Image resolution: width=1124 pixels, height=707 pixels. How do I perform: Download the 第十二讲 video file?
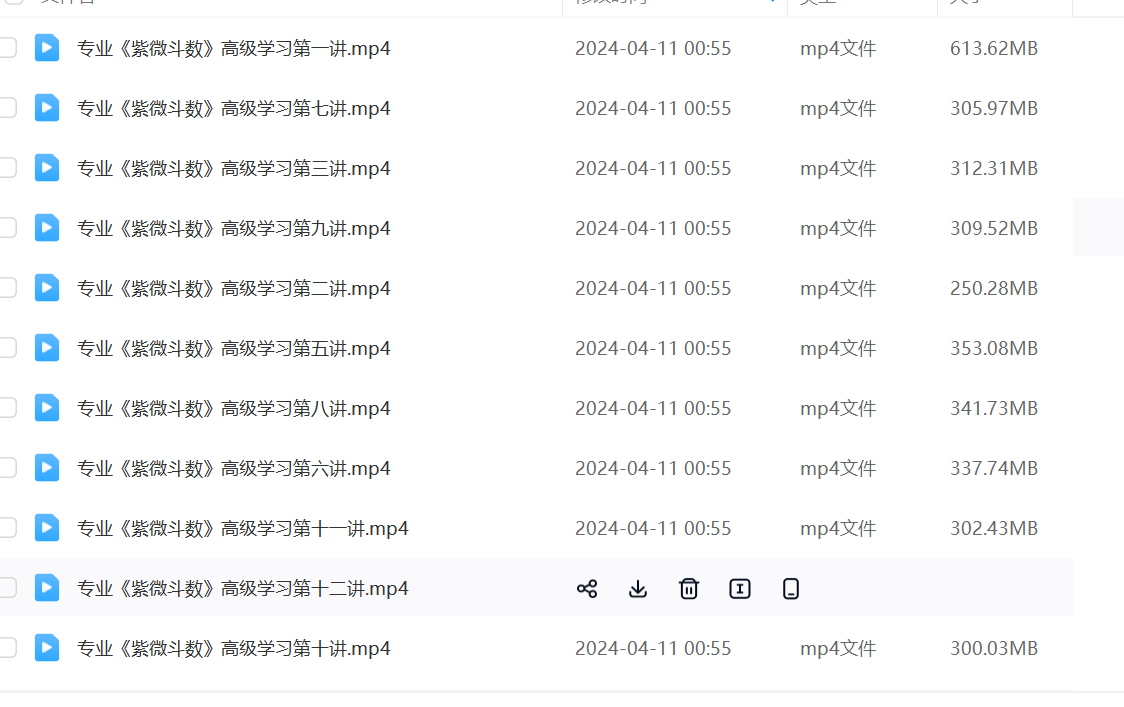pos(638,589)
